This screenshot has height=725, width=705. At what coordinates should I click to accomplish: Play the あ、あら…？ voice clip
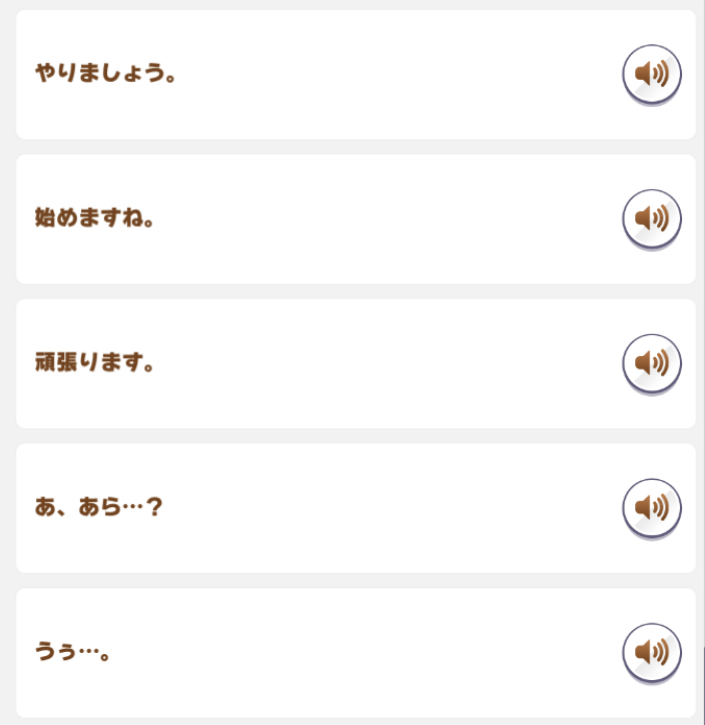point(651,508)
